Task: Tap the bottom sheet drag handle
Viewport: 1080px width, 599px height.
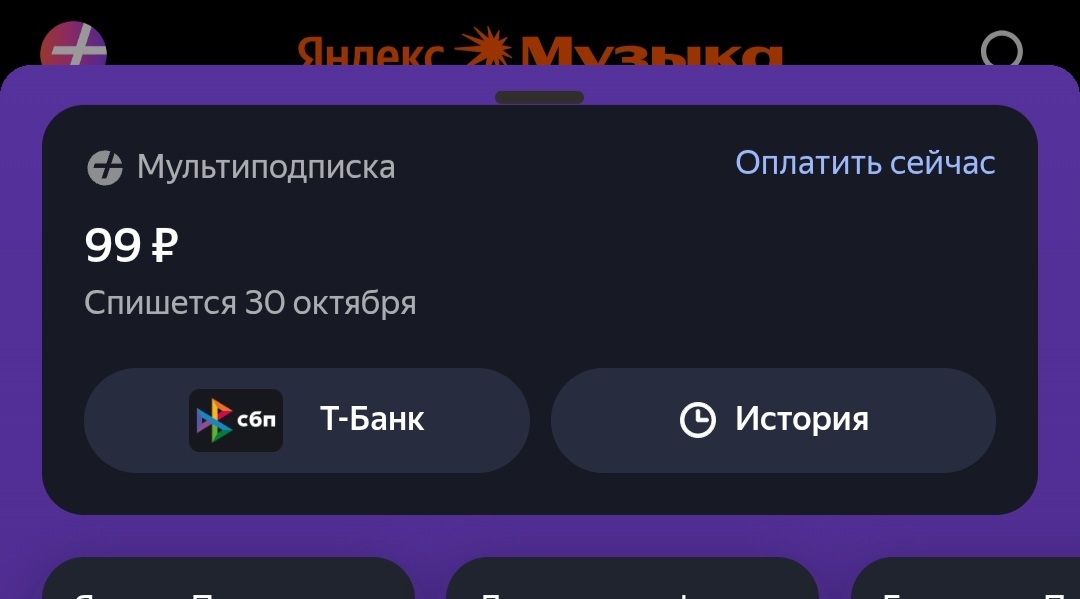Action: pos(539,98)
